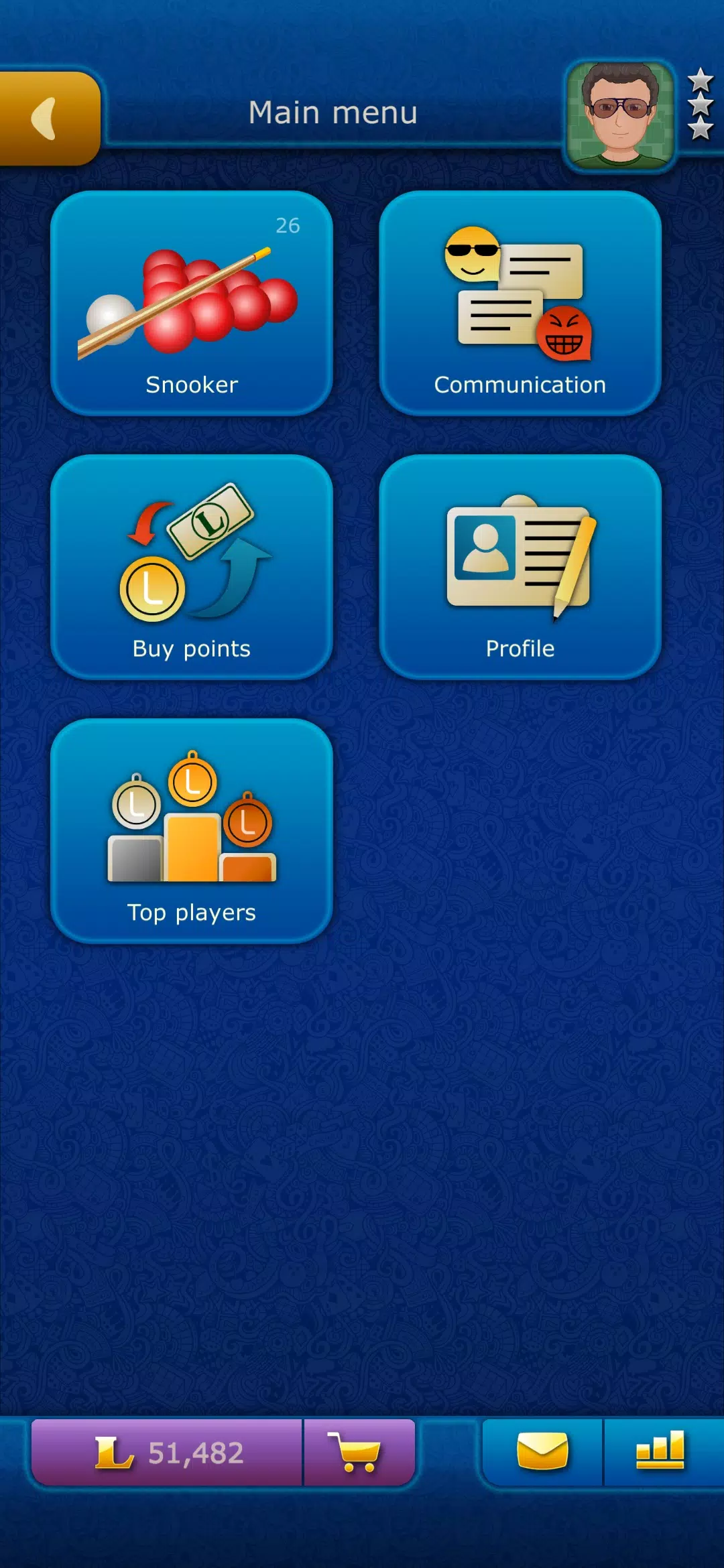Open the Snooker game tile
The height and width of the screenshot is (1568, 724).
pos(192,303)
